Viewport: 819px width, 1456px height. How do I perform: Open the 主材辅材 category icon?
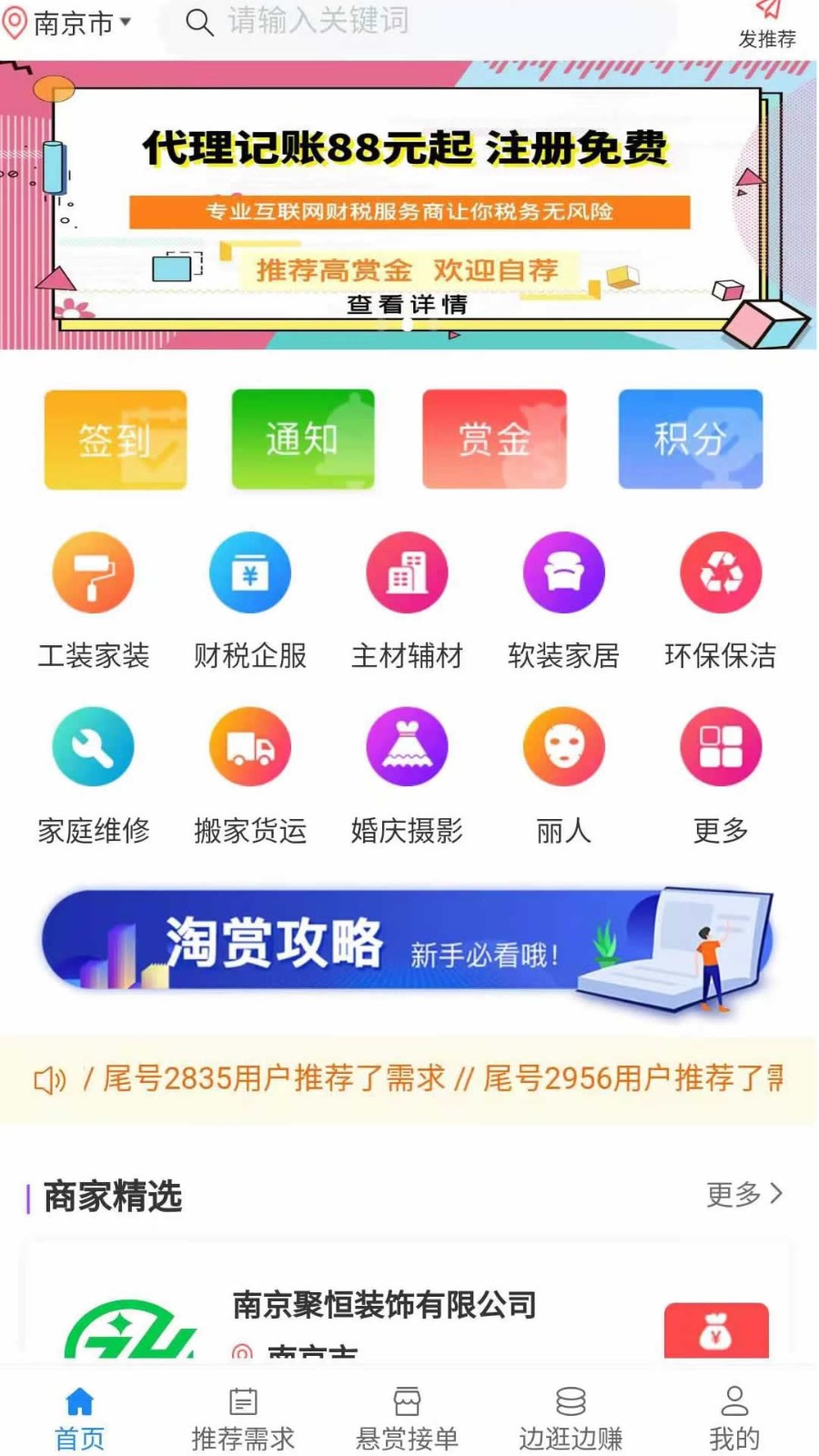(407, 573)
